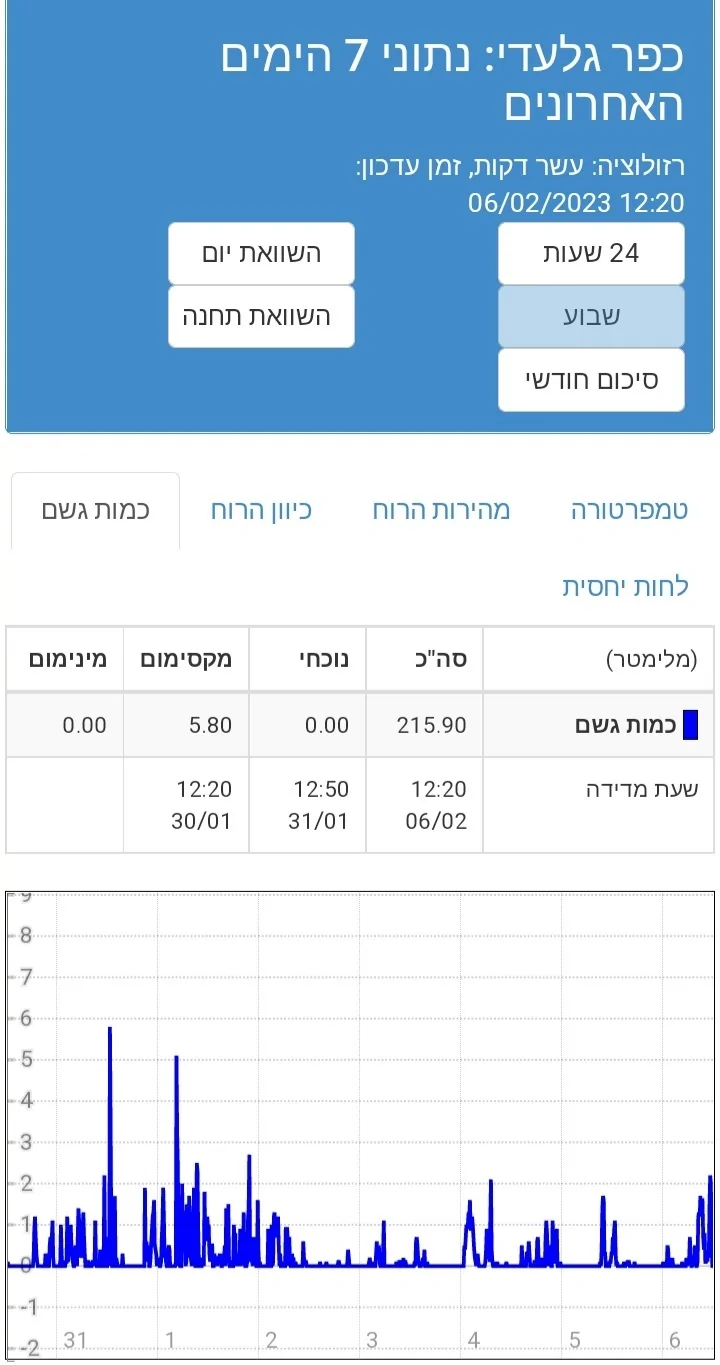Image resolution: width=720 pixels, height=1365 pixels.
Task: Open סיכום חודשי monthly summary
Action: click(591, 380)
